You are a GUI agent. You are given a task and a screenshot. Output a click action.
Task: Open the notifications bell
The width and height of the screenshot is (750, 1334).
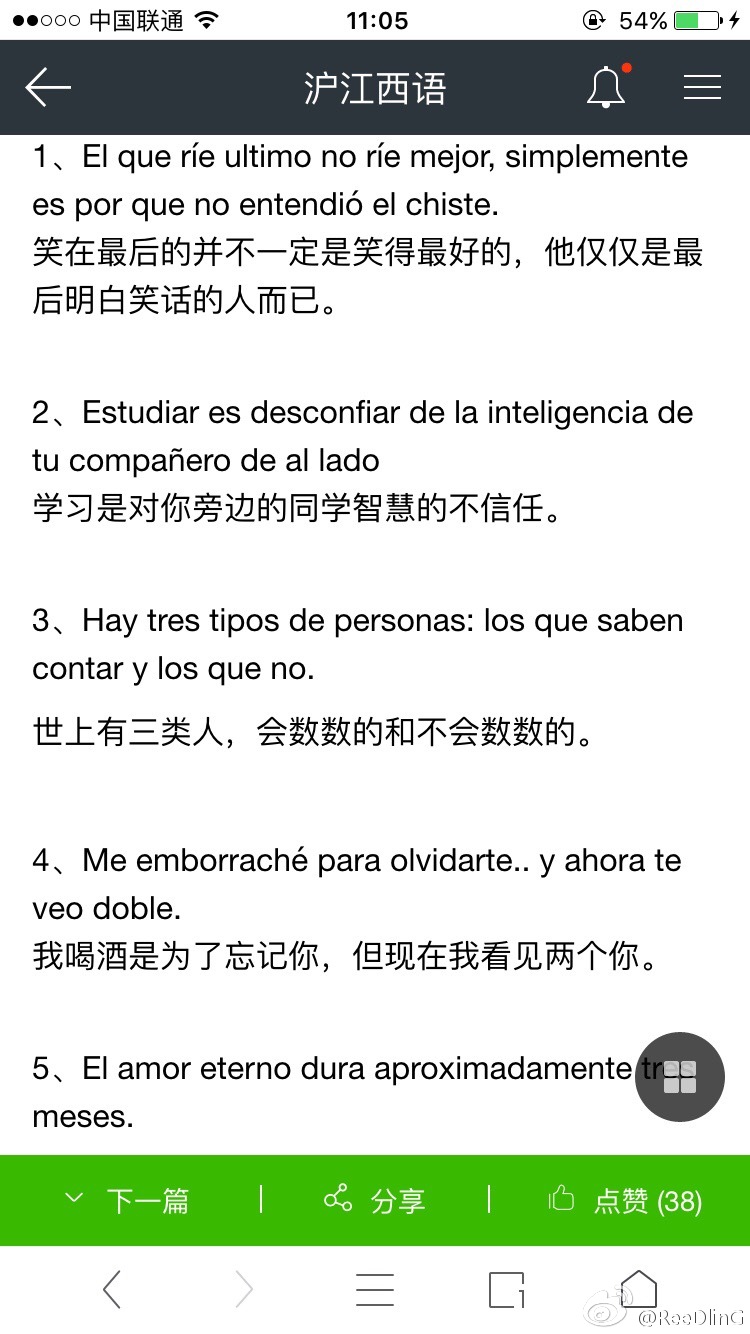[x=606, y=87]
